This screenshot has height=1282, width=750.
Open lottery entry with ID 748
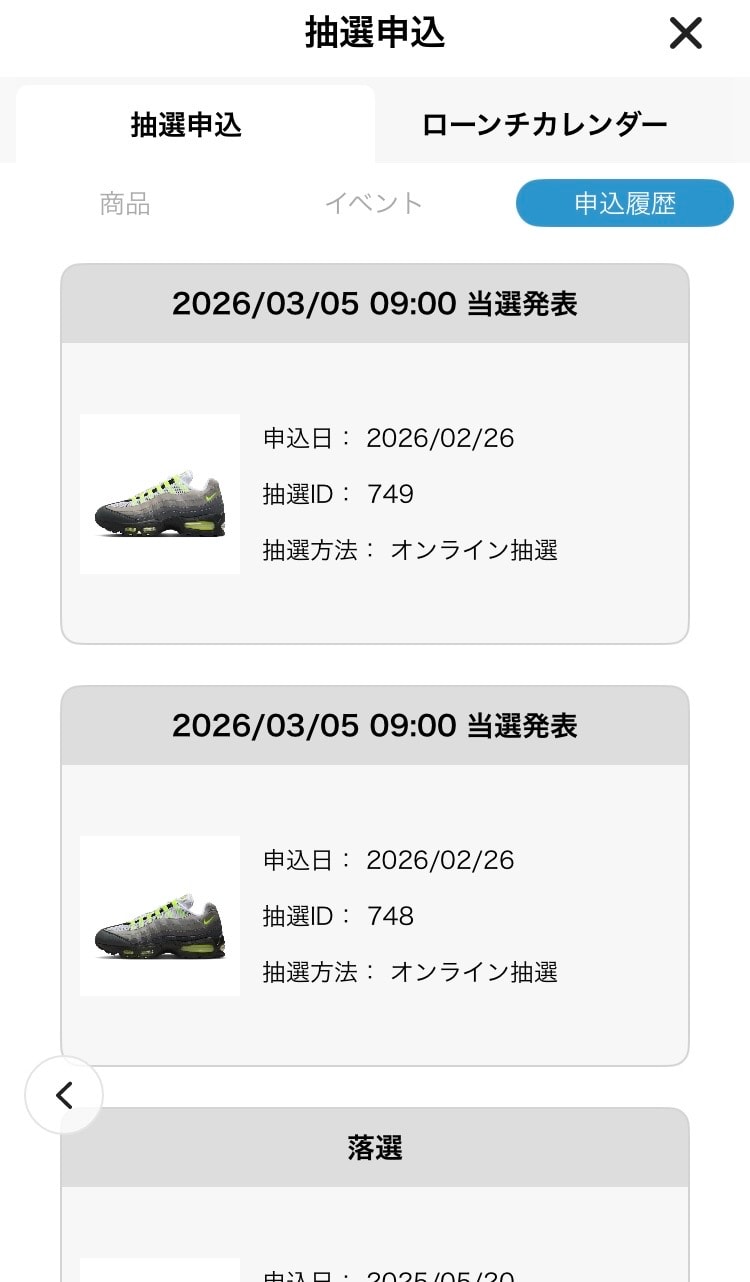pos(375,915)
